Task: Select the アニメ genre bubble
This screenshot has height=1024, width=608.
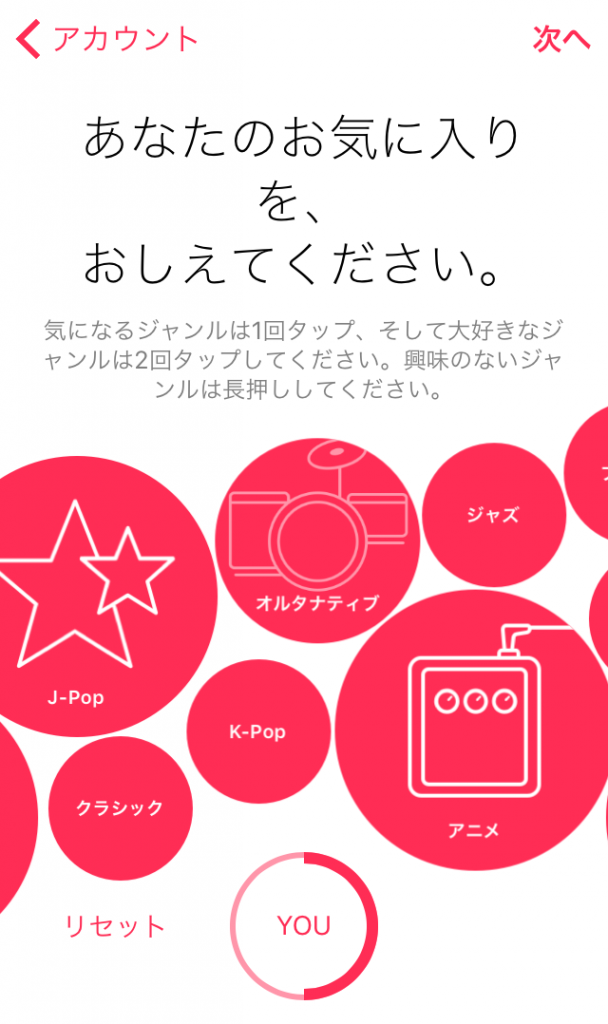Action: [x=474, y=730]
